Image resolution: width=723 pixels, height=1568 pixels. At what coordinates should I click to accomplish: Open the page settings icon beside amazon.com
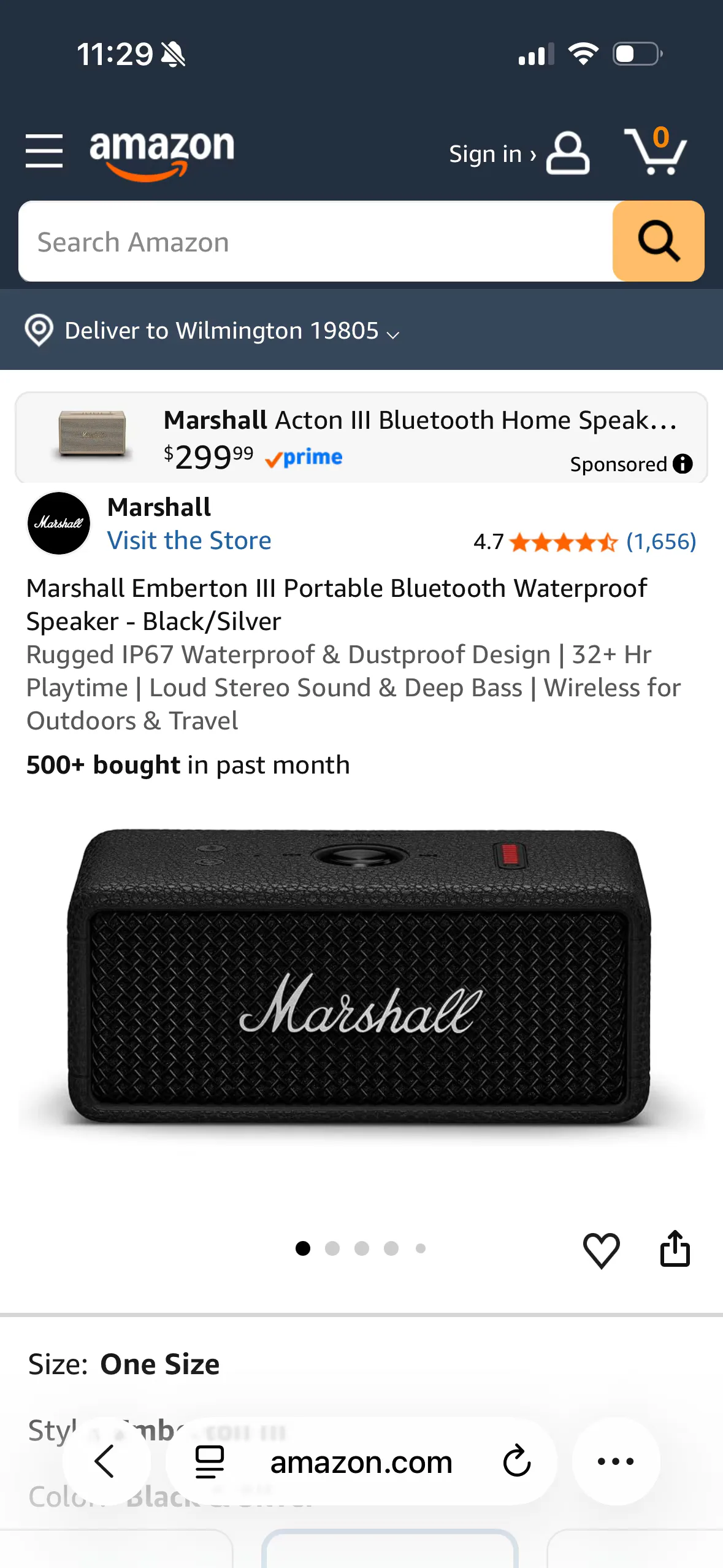coord(210,1461)
